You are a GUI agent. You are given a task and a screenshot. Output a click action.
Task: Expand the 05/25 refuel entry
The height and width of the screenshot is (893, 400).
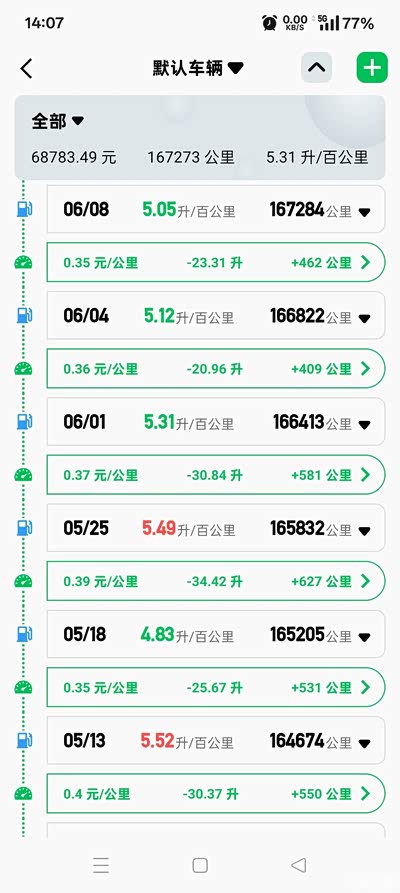(216, 529)
